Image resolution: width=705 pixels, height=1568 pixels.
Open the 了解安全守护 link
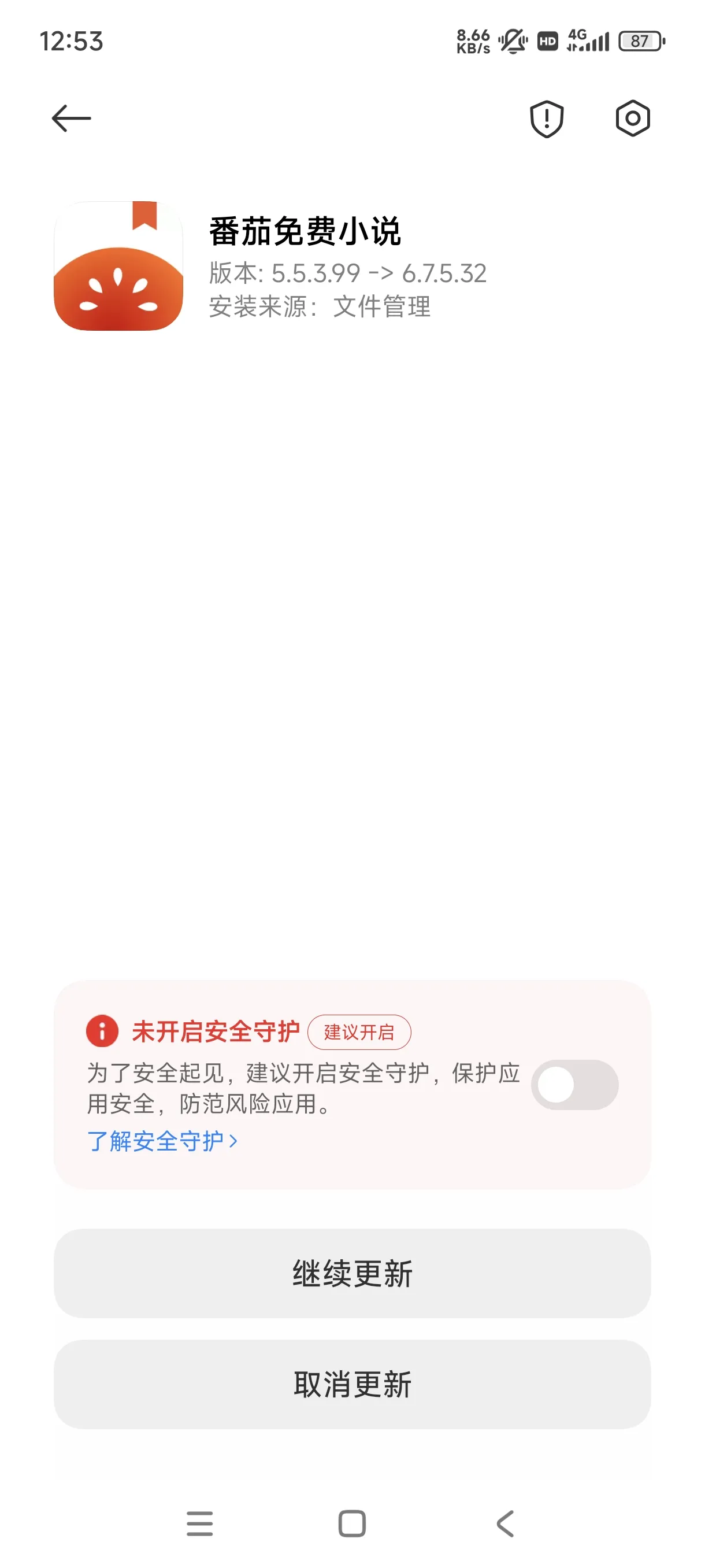pos(162,1141)
